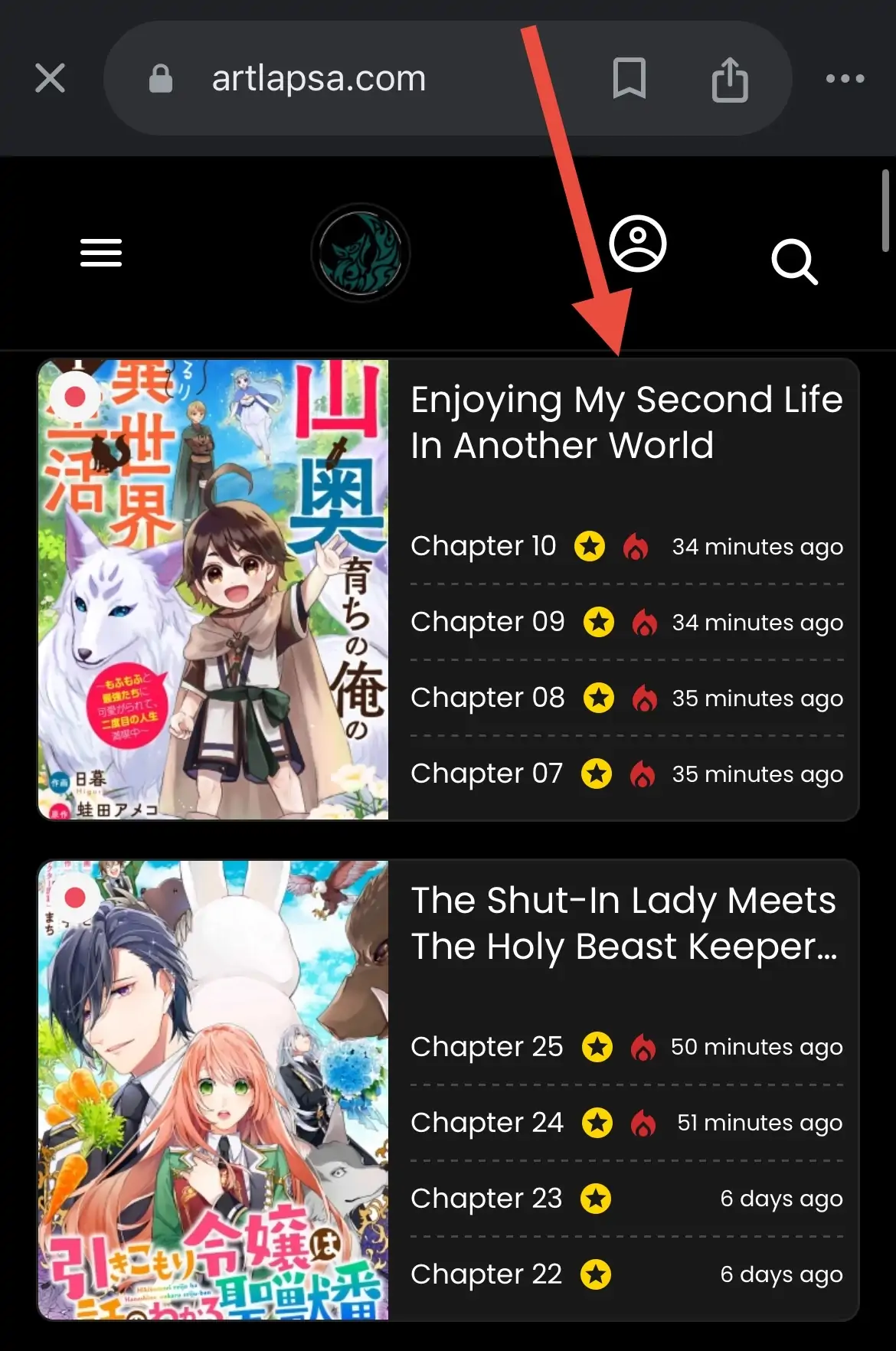Go to the site's home via logo
This screenshot has height=1351, width=896.
click(361, 253)
